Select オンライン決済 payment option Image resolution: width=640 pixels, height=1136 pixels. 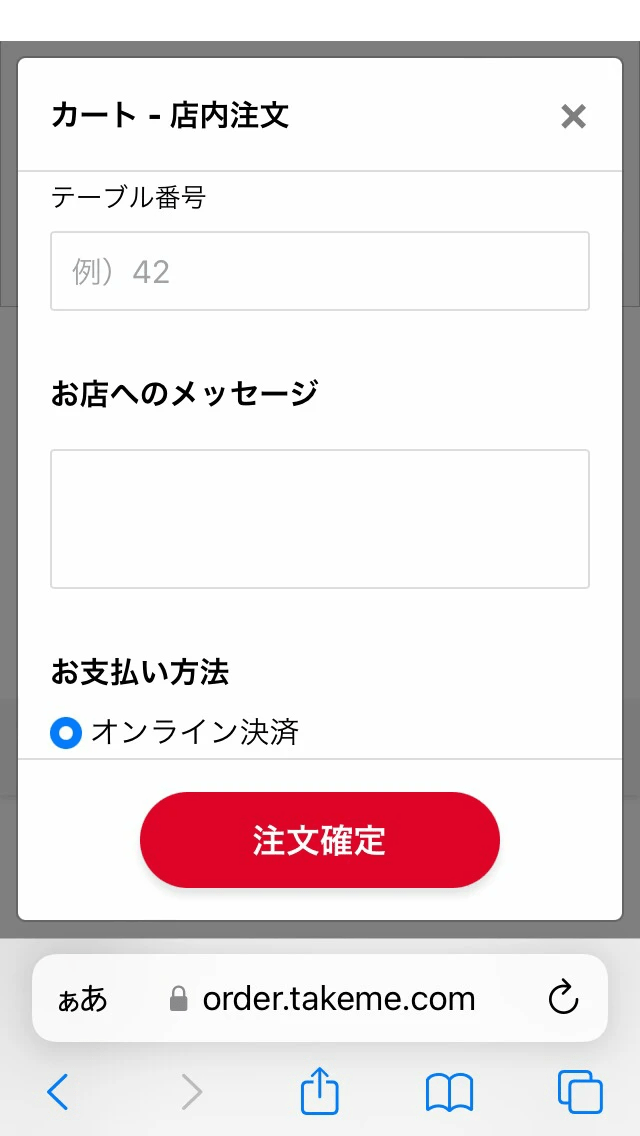click(x=66, y=733)
